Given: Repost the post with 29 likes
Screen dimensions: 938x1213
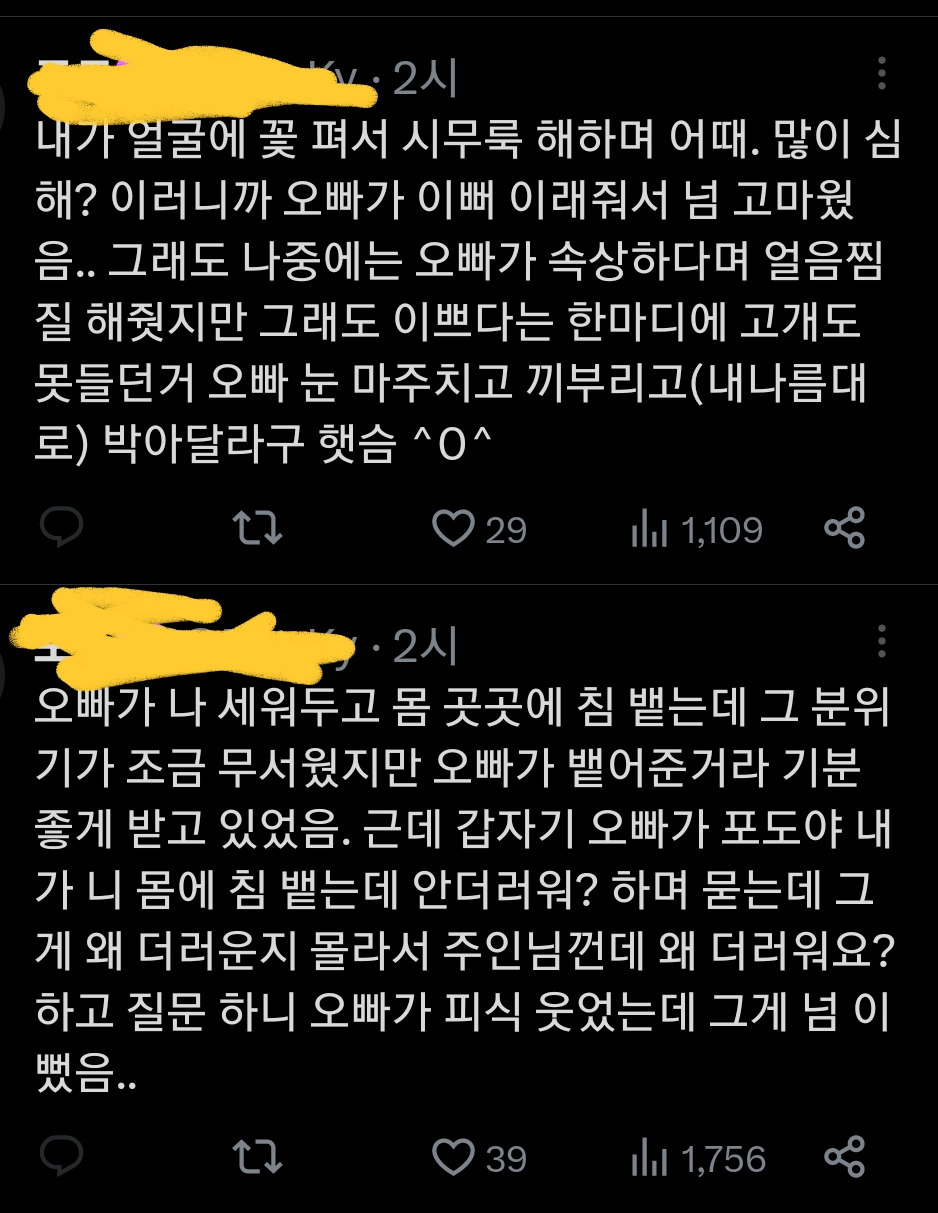Looking at the screenshot, I should point(258,528).
